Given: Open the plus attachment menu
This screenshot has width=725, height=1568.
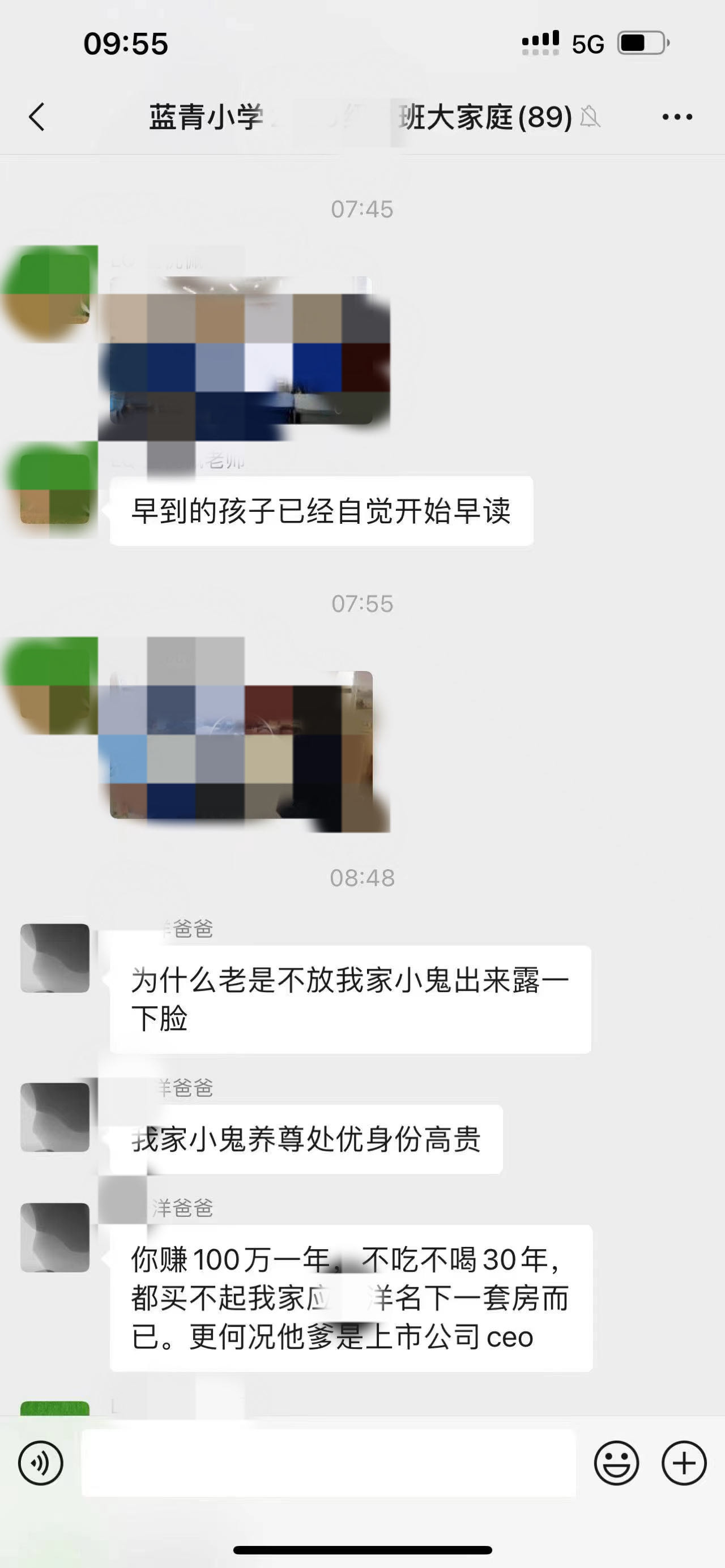Looking at the screenshot, I should click(684, 1463).
